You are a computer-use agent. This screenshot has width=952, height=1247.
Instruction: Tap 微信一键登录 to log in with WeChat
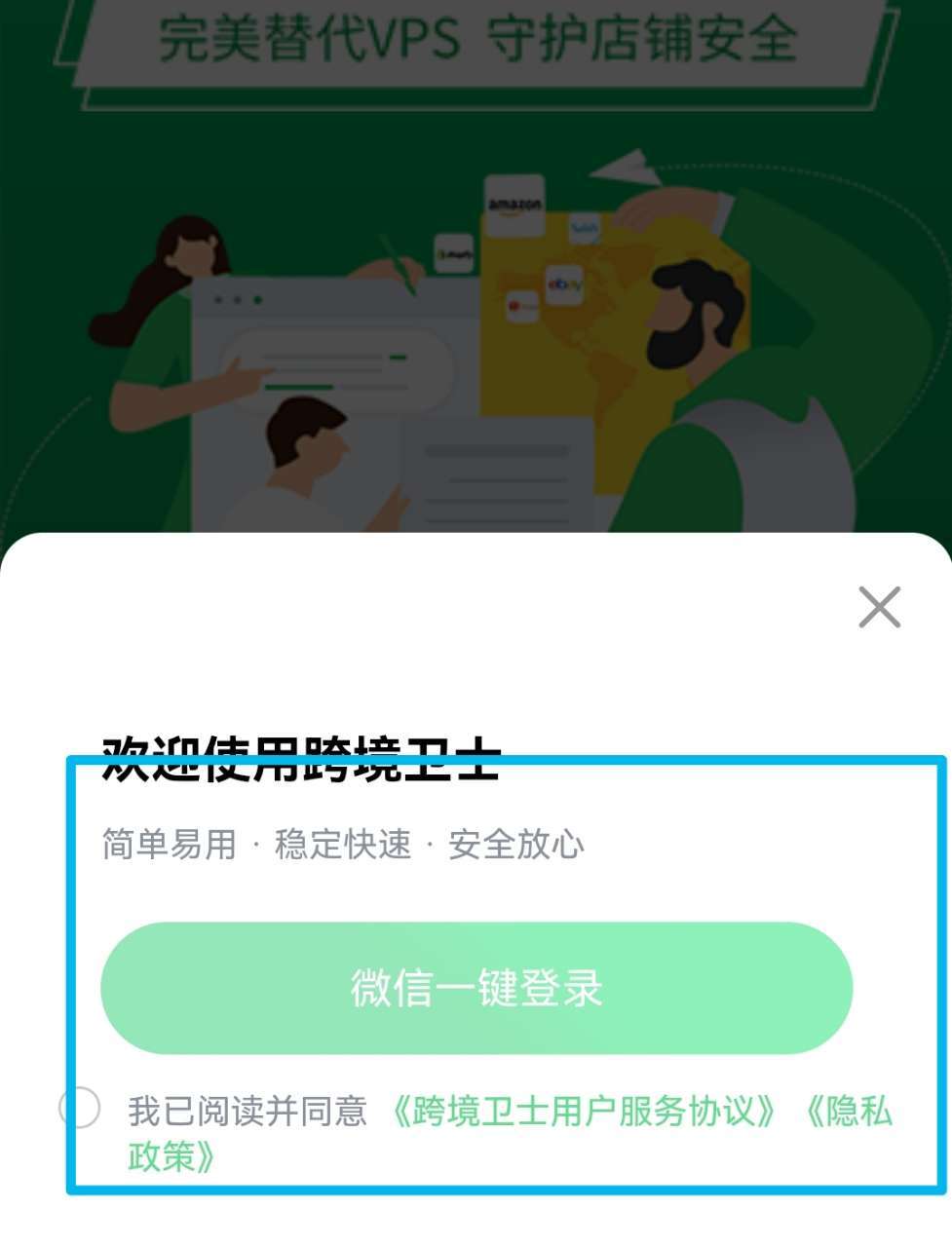point(476,988)
